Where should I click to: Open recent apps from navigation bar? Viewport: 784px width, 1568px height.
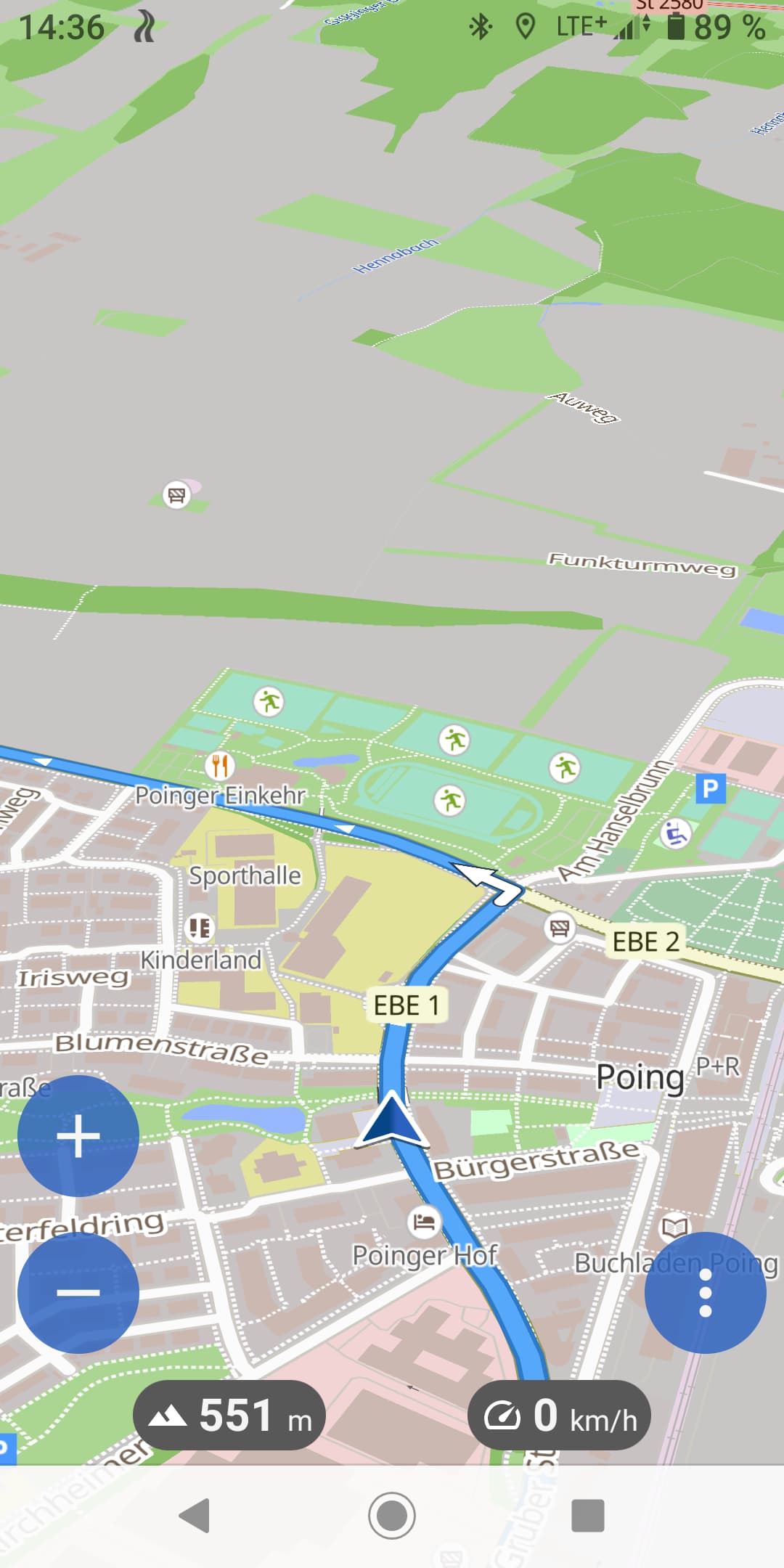click(x=587, y=1515)
